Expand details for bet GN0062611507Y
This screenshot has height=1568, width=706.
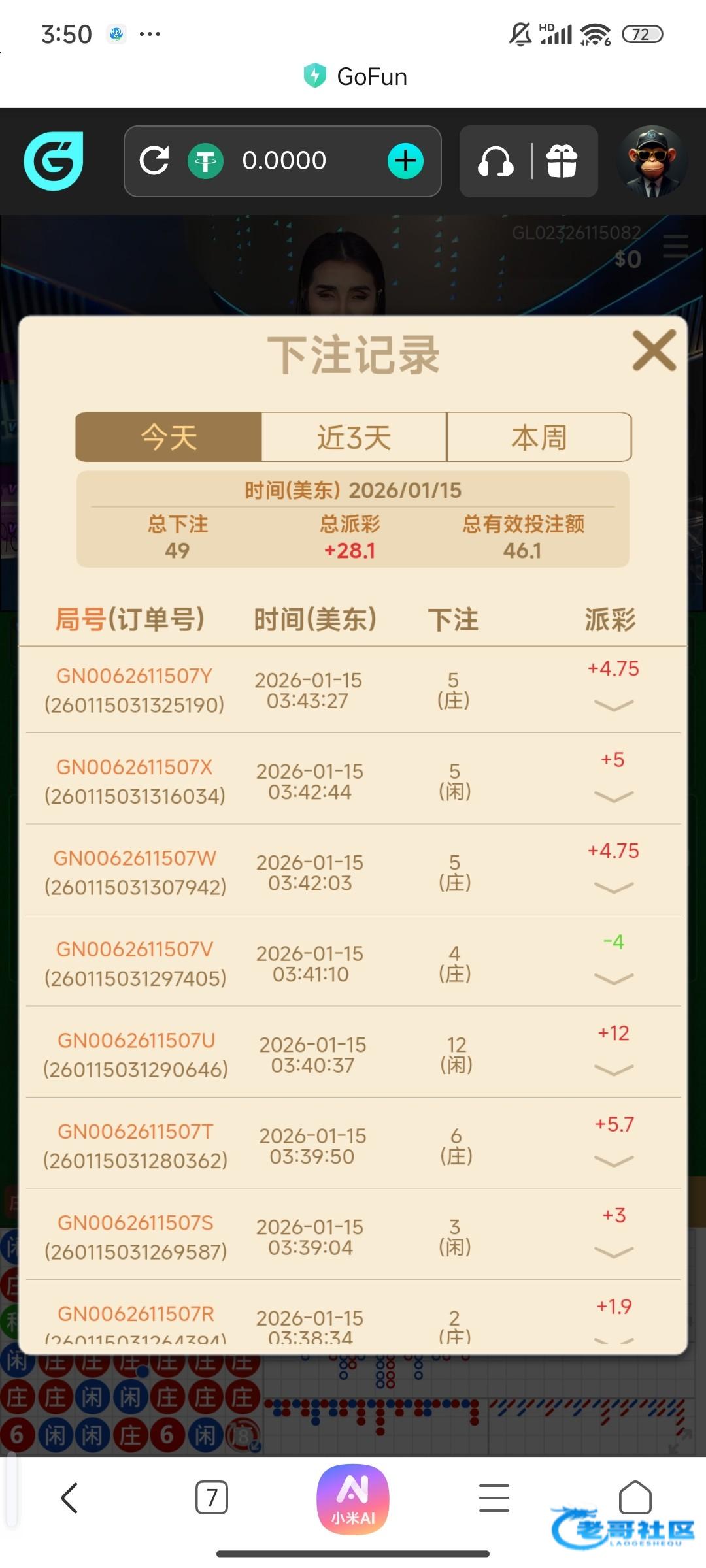point(613,705)
